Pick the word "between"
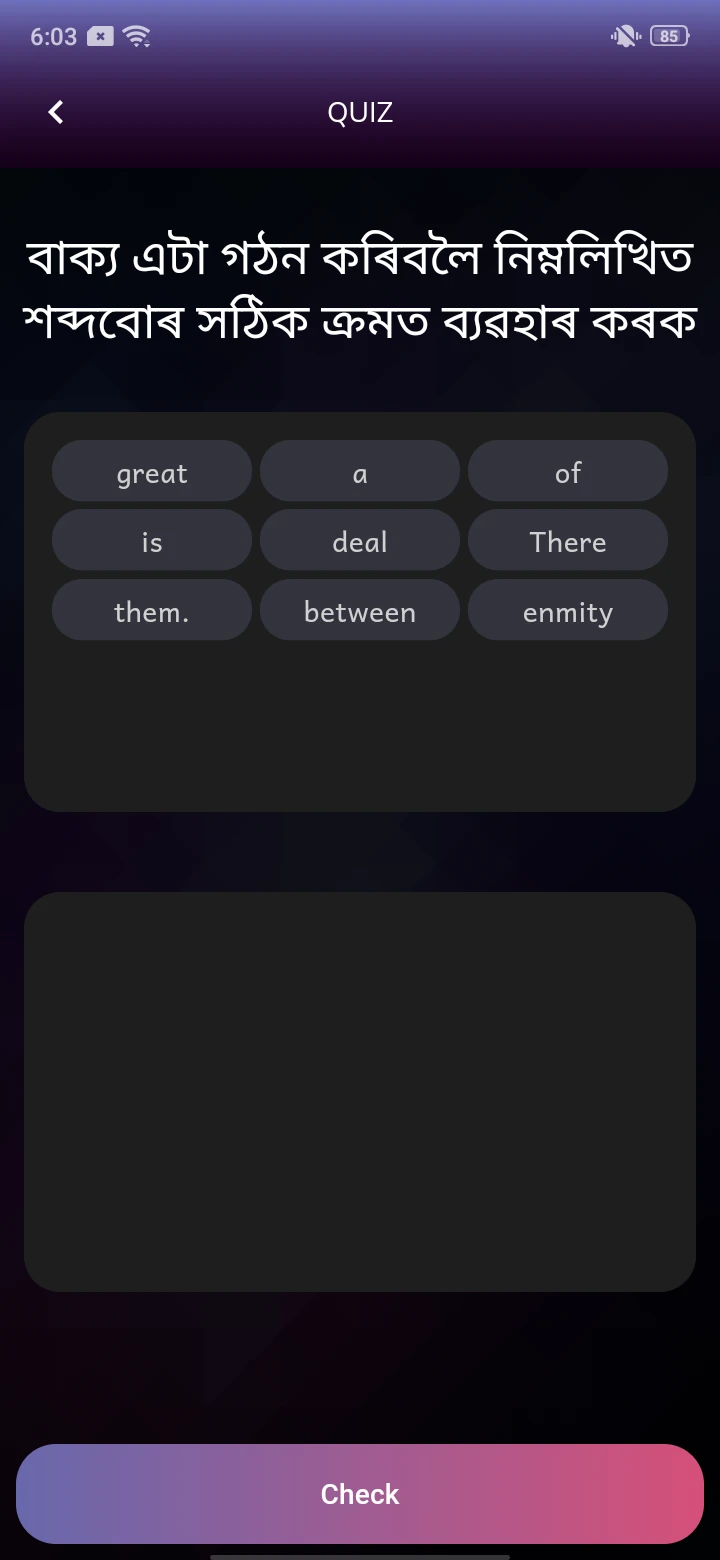The image size is (720, 1560). [x=360, y=611]
